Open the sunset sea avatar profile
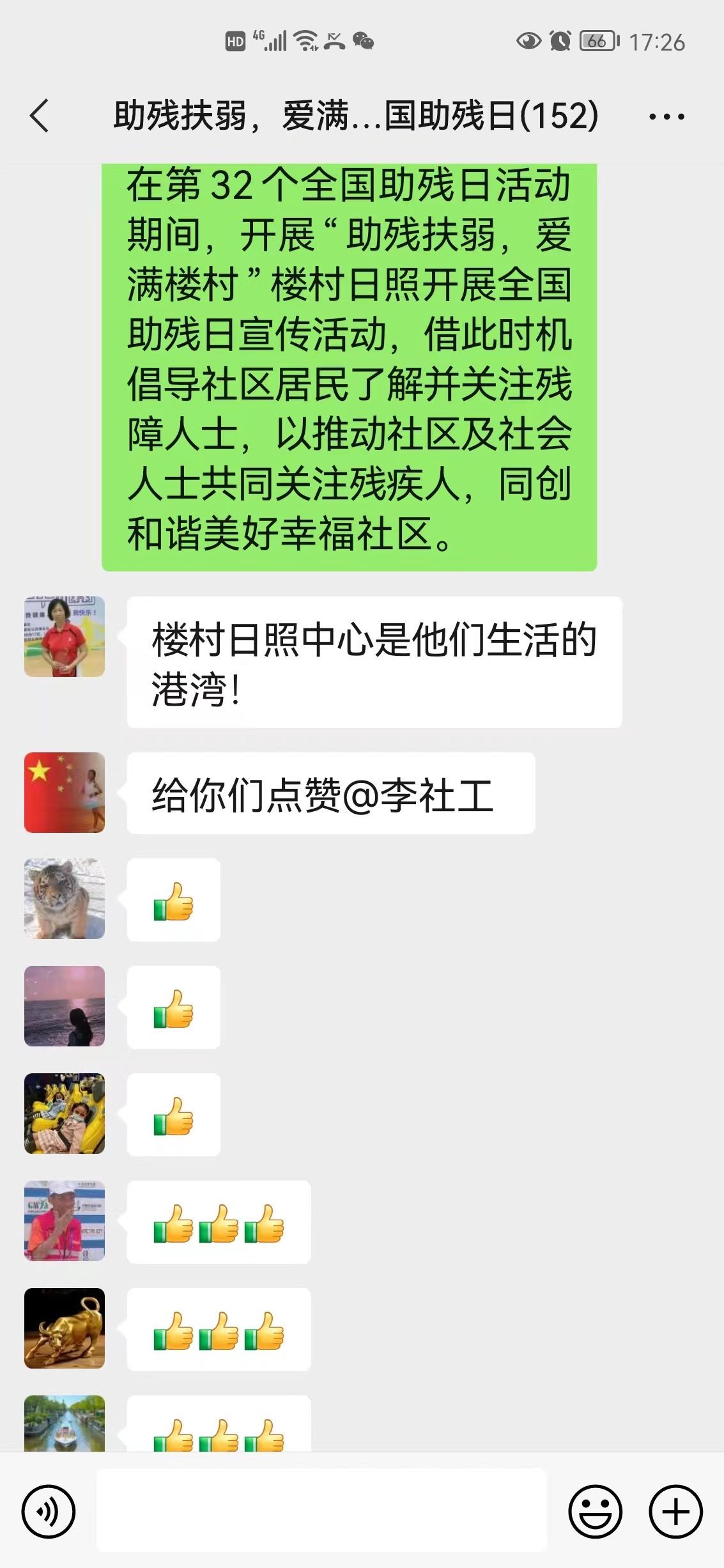The height and width of the screenshot is (1568, 724). 65,1006
